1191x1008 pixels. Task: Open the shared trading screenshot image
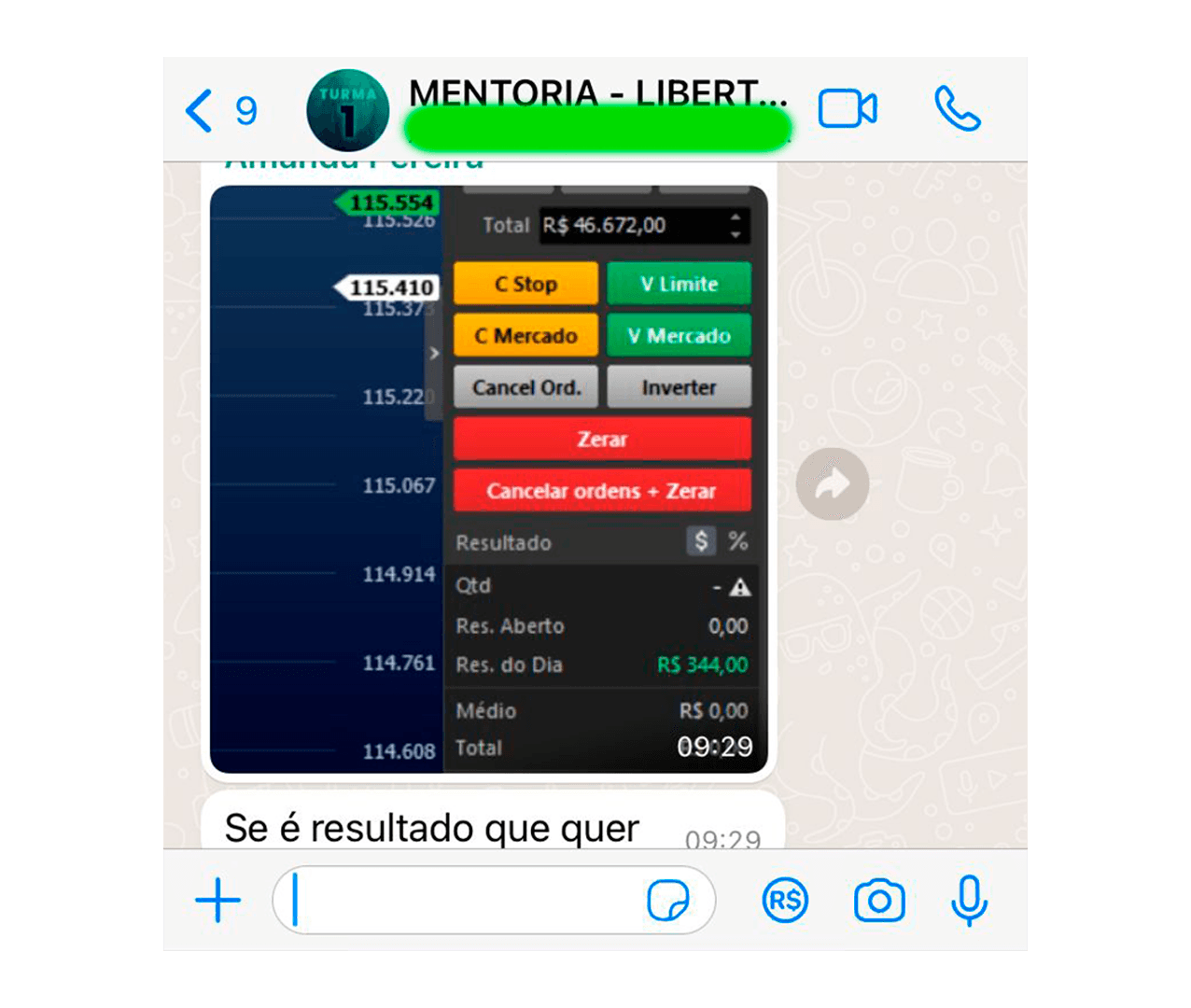point(488,479)
